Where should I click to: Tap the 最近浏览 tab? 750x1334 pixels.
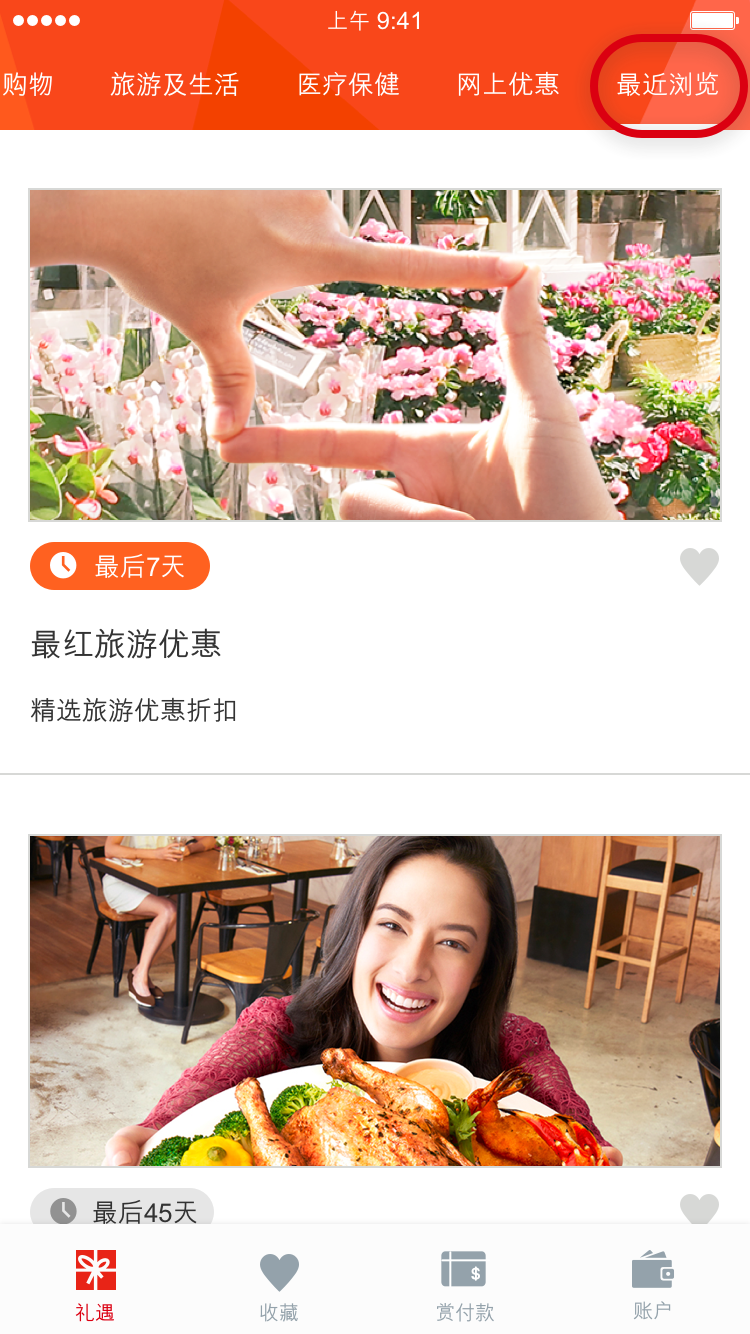coord(667,85)
